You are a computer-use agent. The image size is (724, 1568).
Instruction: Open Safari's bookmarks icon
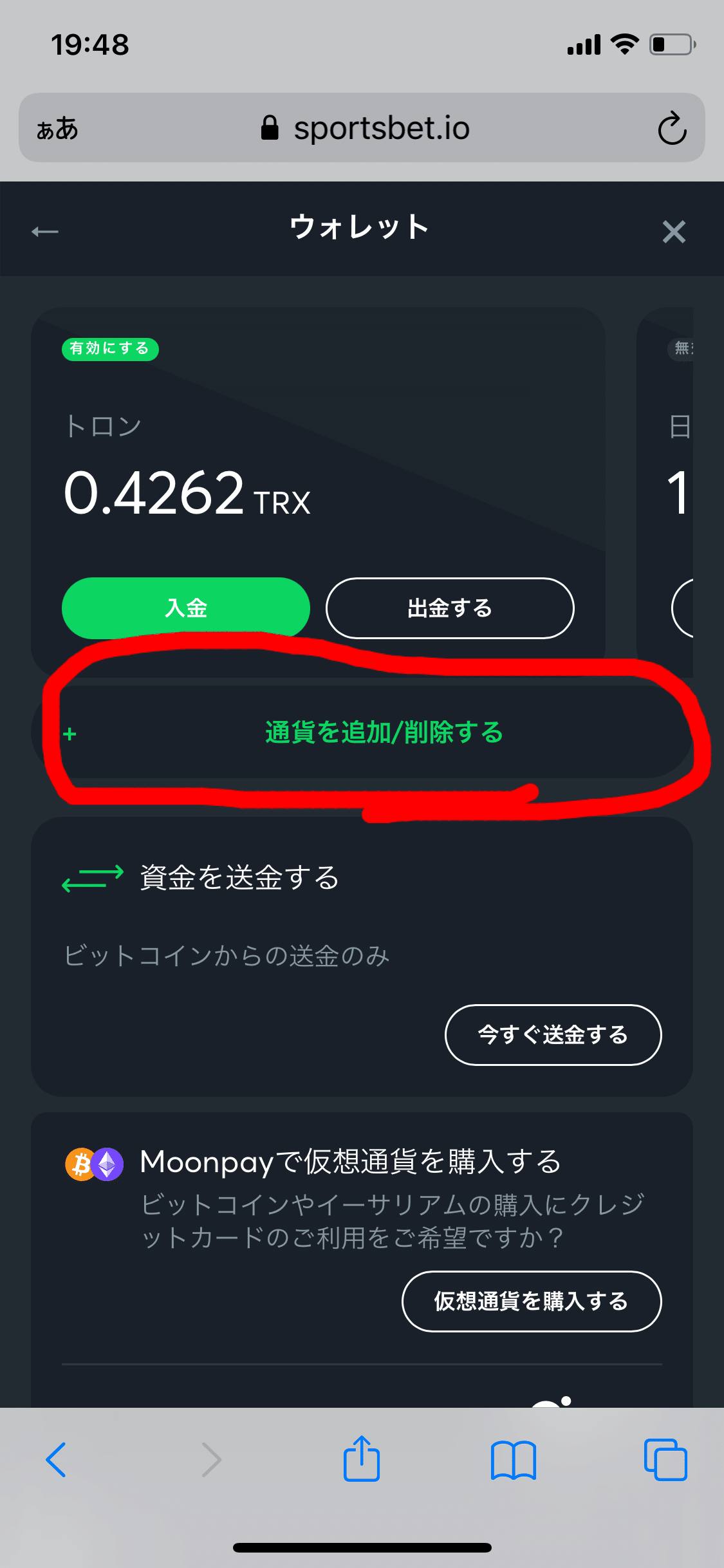514,1459
